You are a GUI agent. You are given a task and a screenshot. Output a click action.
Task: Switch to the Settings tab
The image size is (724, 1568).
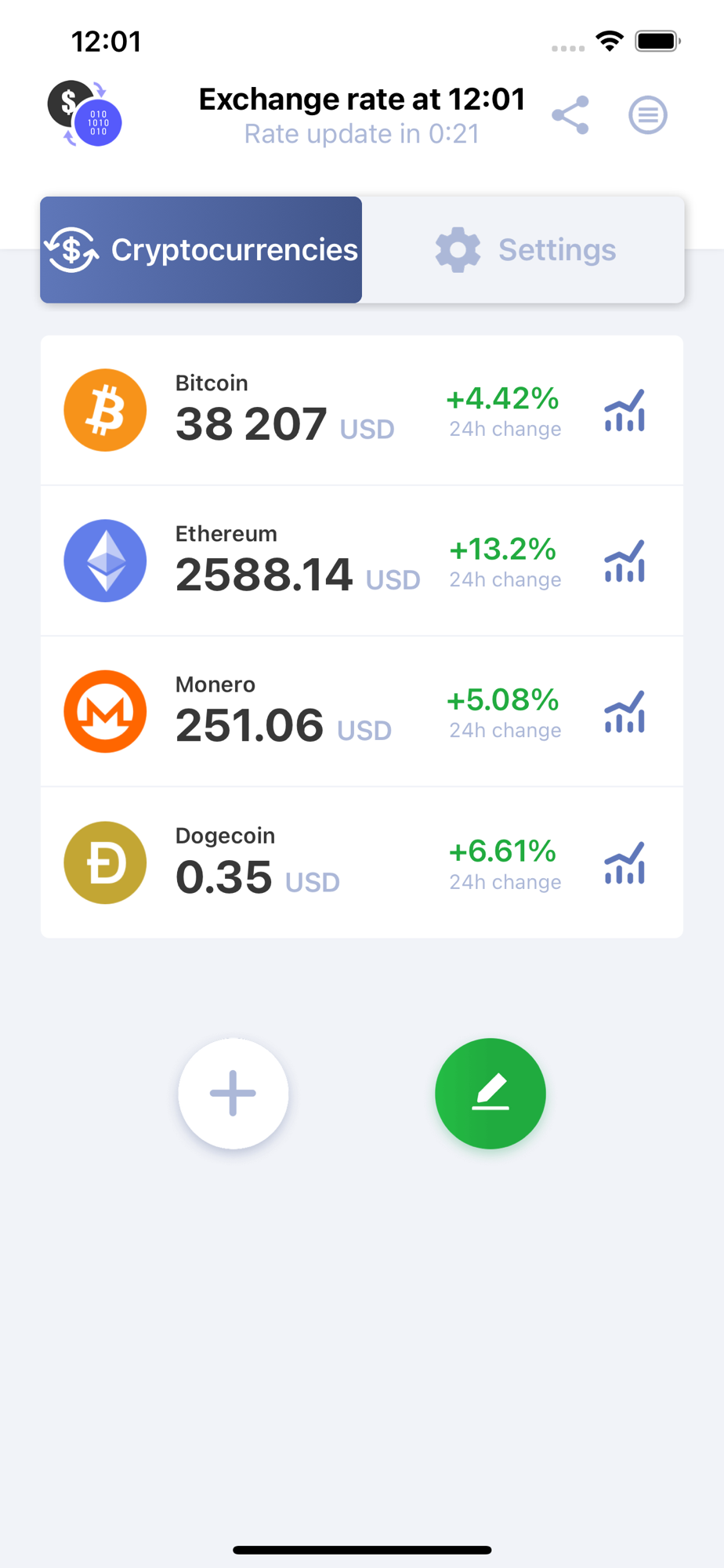pos(523,250)
